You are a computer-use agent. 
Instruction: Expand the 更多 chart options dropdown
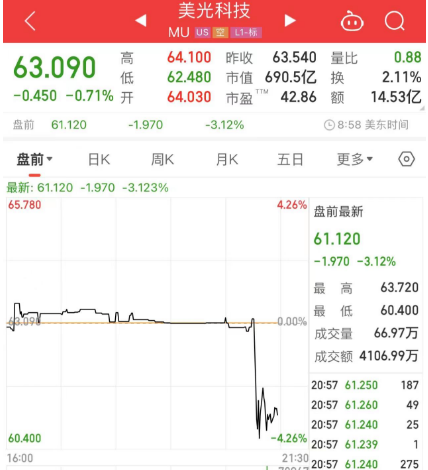point(355,159)
